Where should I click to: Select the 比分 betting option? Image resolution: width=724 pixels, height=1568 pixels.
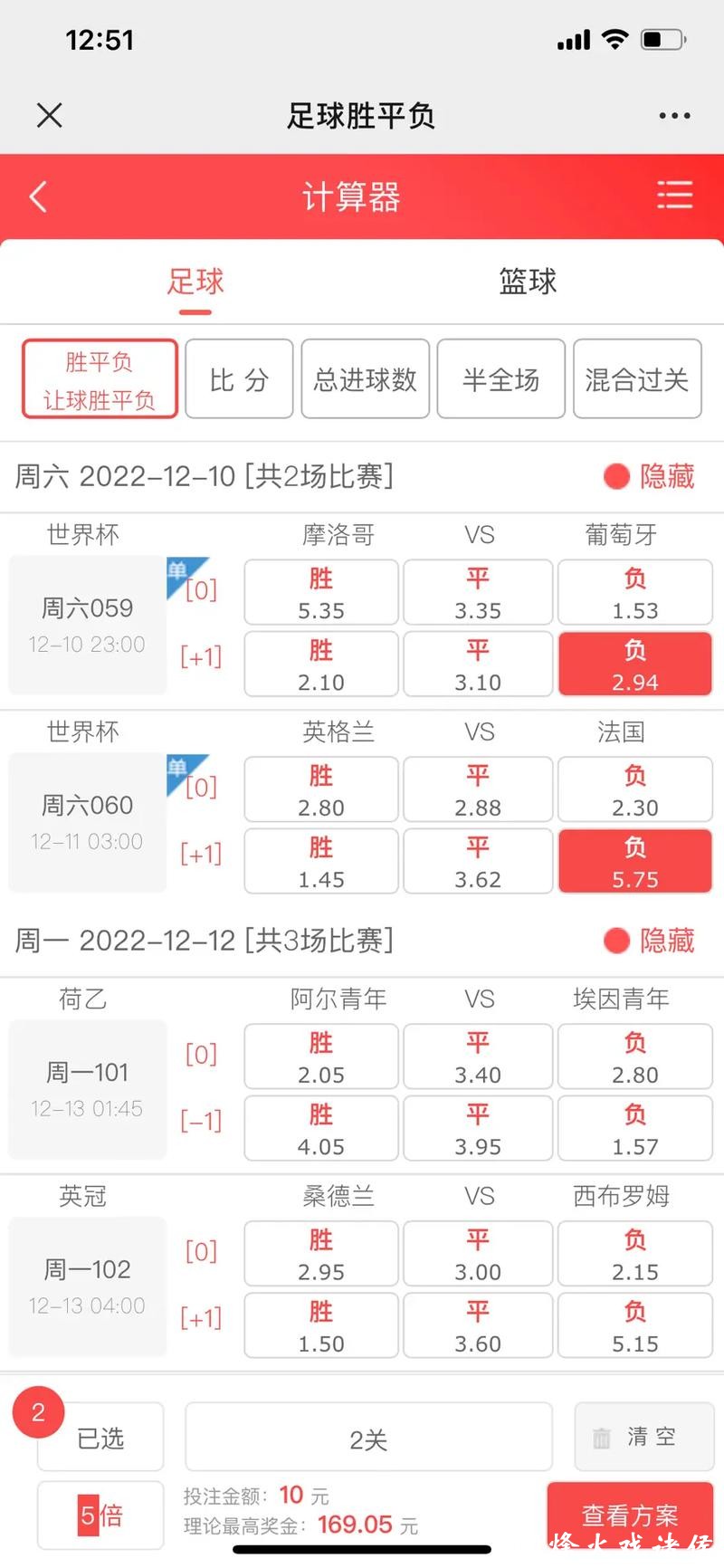tap(238, 378)
